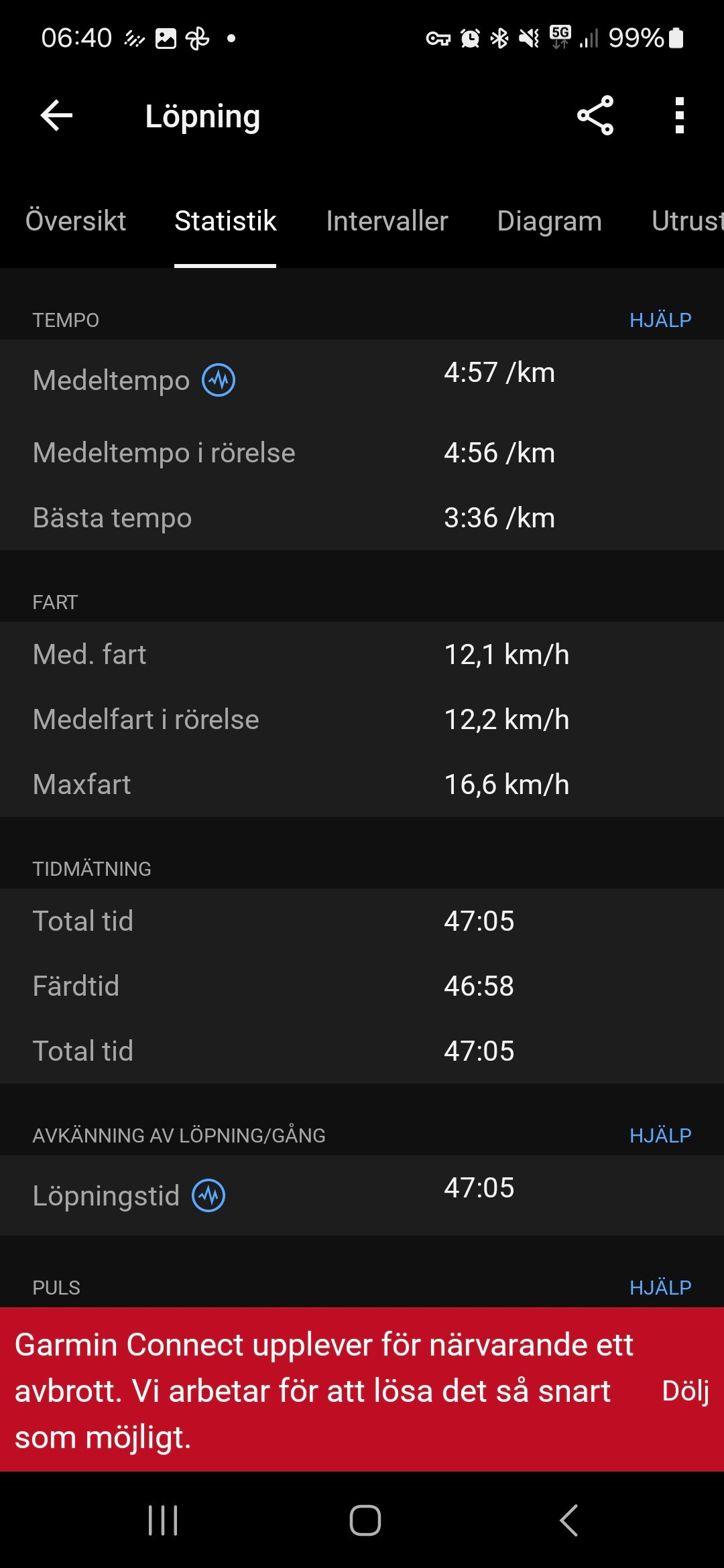
Task: Share this Löpning activity
Action: [x=595, y=116]
